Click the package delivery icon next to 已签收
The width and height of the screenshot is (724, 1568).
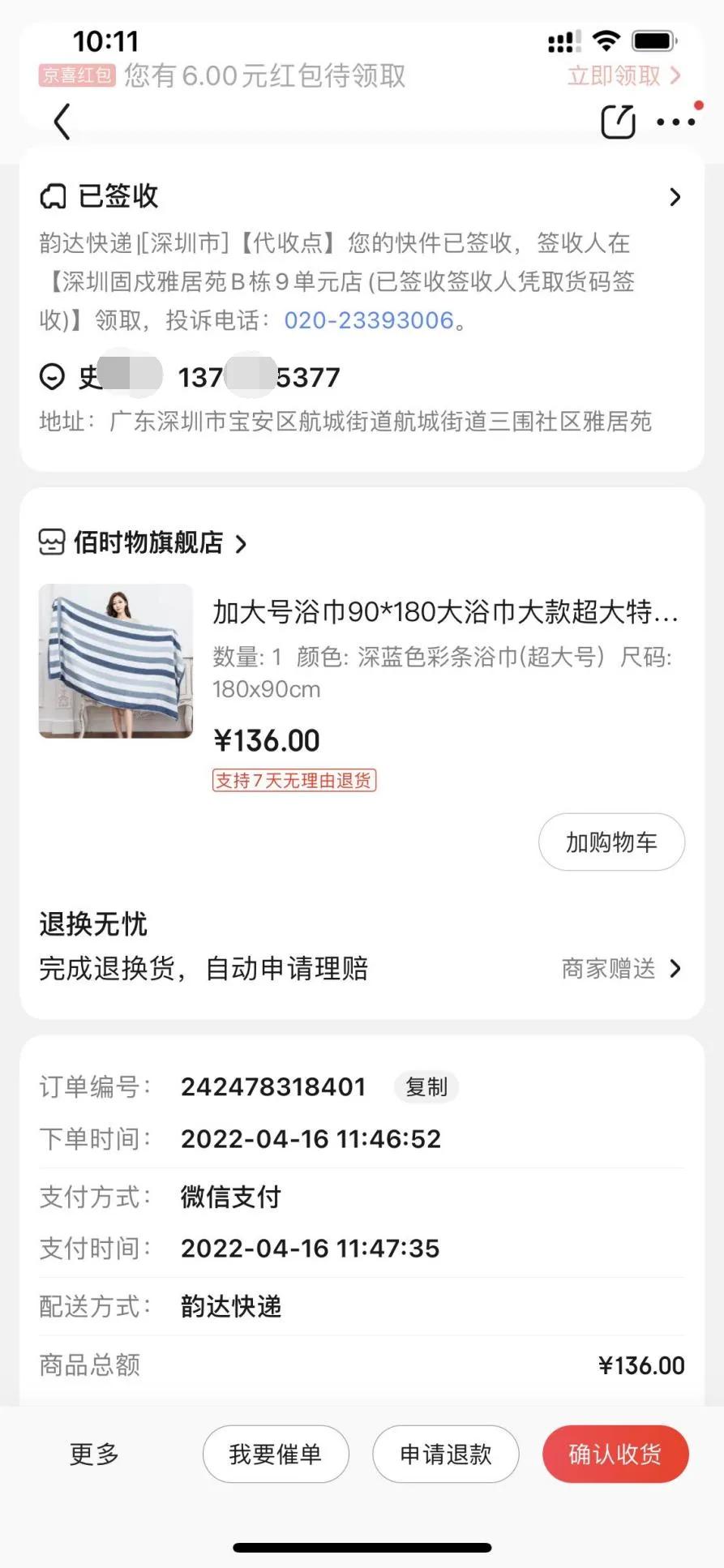pyautogui.click(x=52, y=195)
